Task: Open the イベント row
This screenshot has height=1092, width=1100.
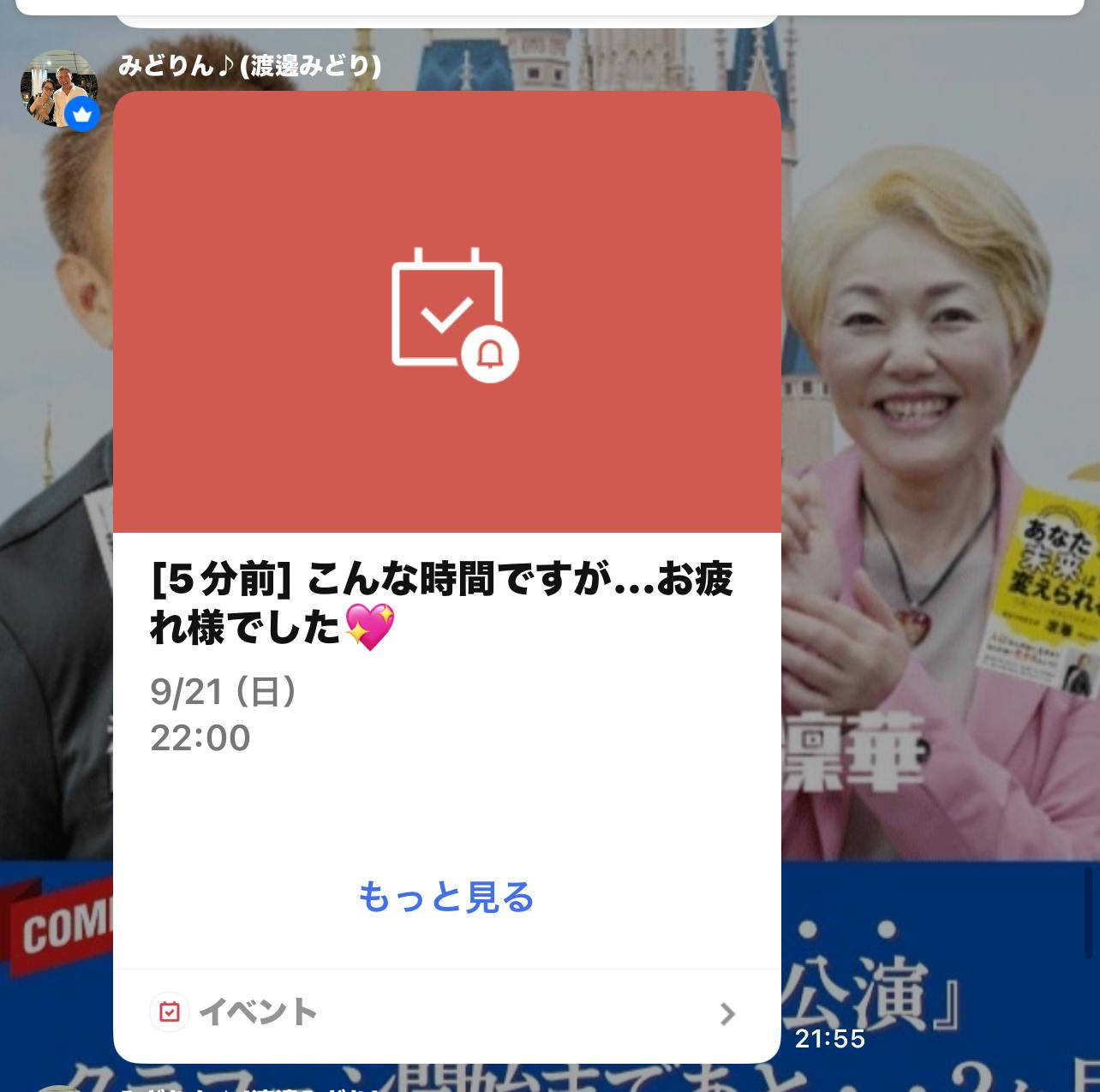Action: 445,1013
